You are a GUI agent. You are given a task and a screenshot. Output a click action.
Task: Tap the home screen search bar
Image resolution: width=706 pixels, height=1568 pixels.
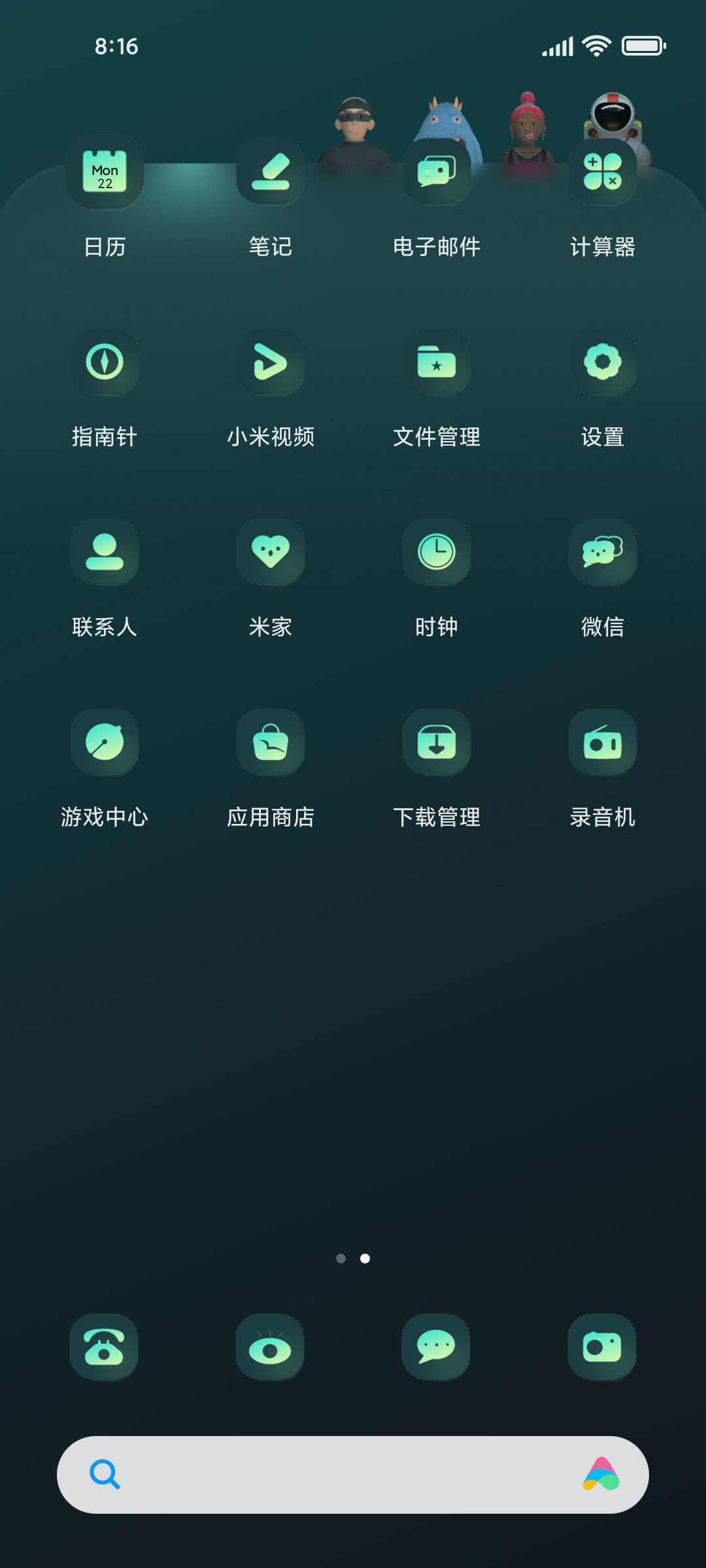pos(353,1475)
